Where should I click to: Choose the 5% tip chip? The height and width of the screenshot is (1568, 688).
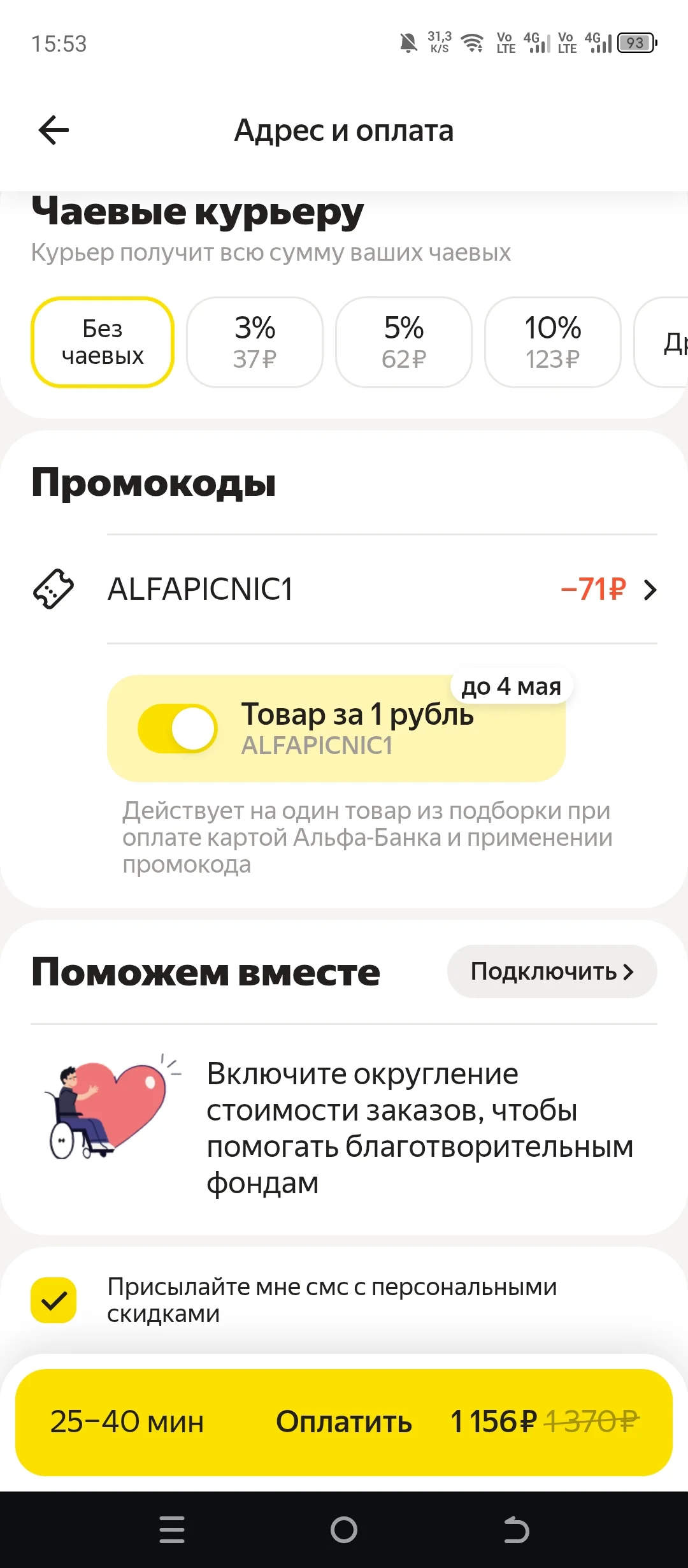(404, 342)
